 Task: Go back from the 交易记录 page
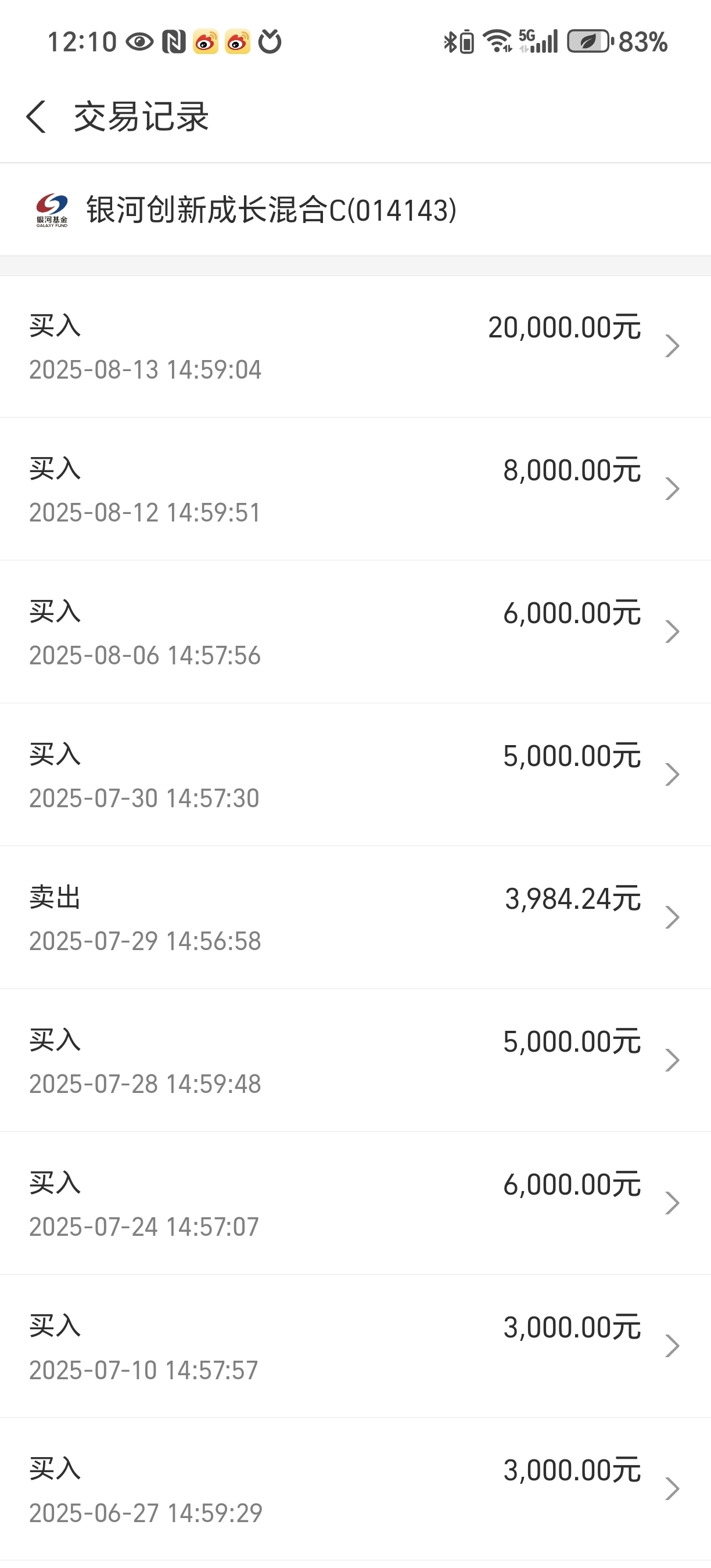(x=37, y=116)
